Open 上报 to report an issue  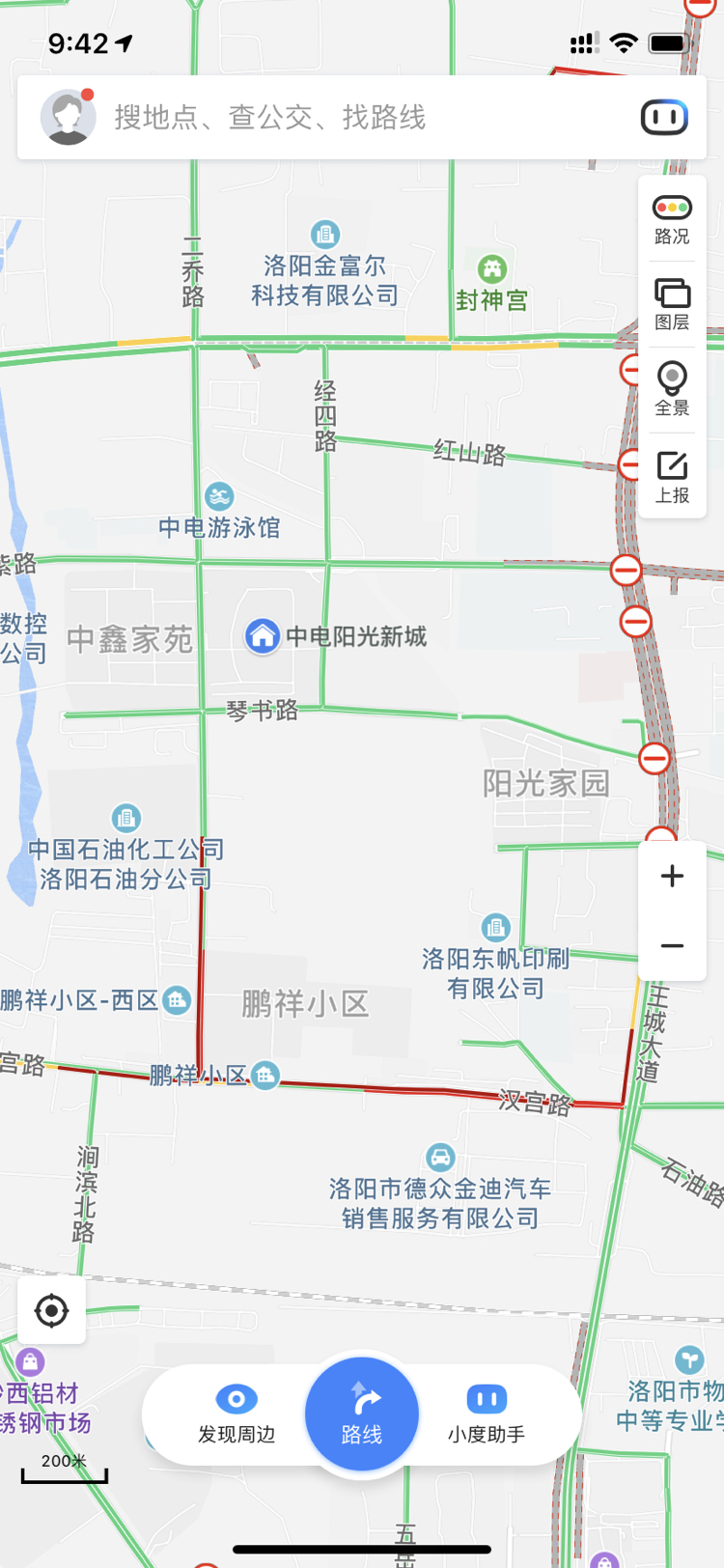(672, 476)
